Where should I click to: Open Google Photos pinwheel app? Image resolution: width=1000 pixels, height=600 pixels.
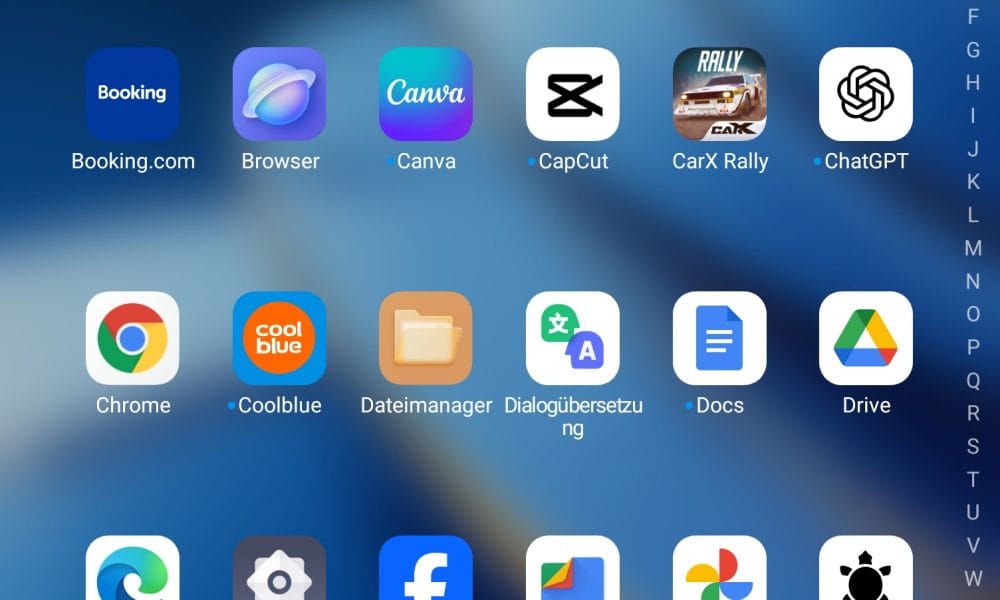[719, 570]
